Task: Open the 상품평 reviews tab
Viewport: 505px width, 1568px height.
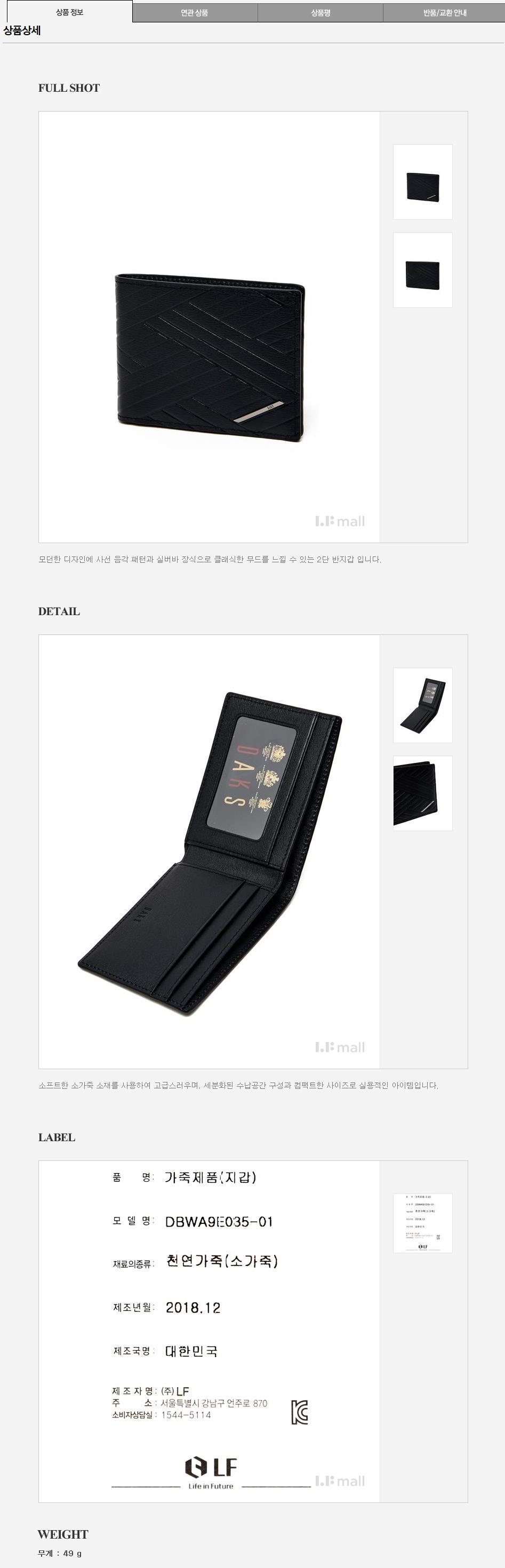Action: (320, 12)
